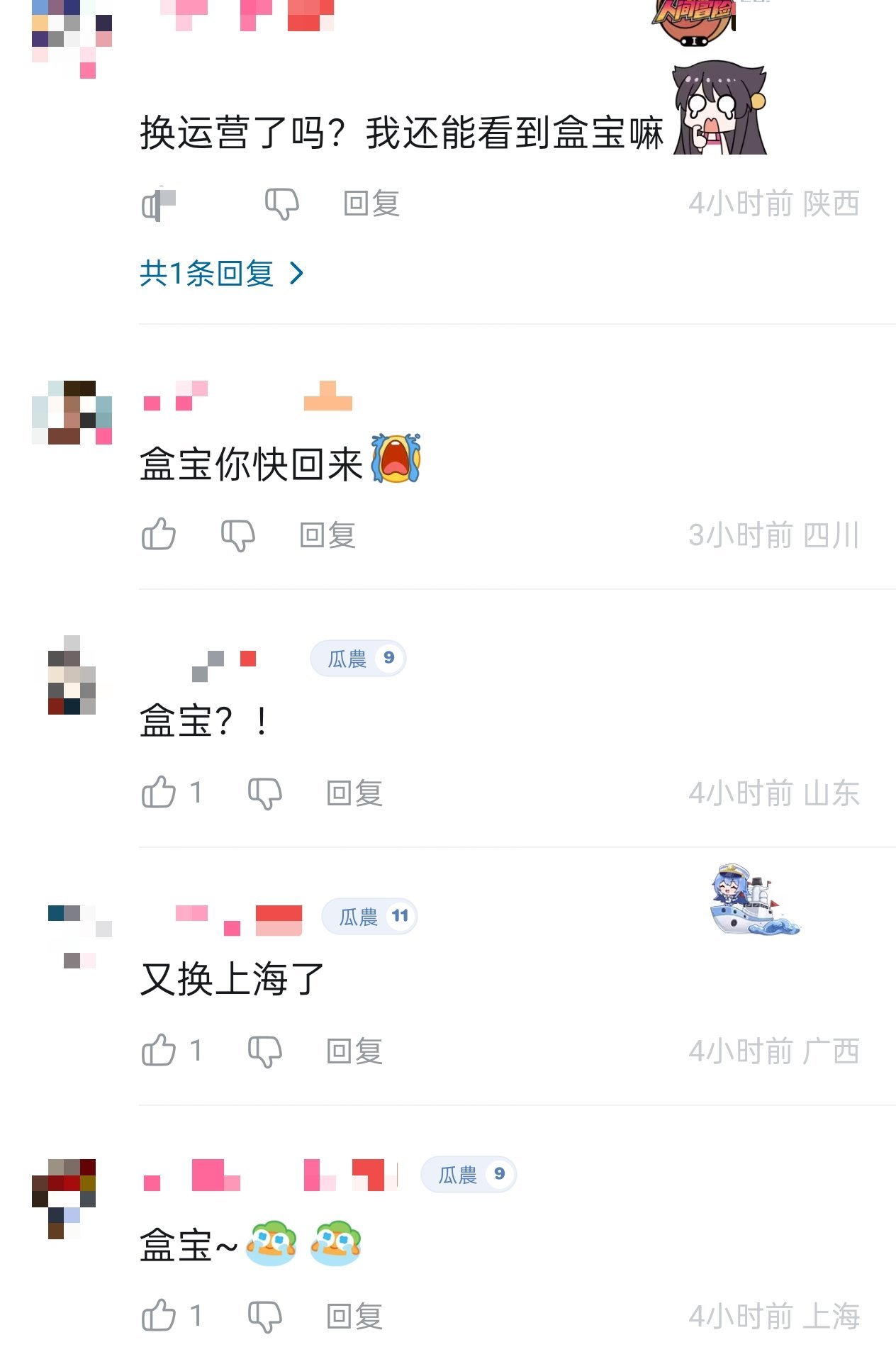The width and height of the screenshot is (896, 1347).
Task: Expand the 共1条回复 replies link
Action: pyautogui.click(x=221, y=274)
